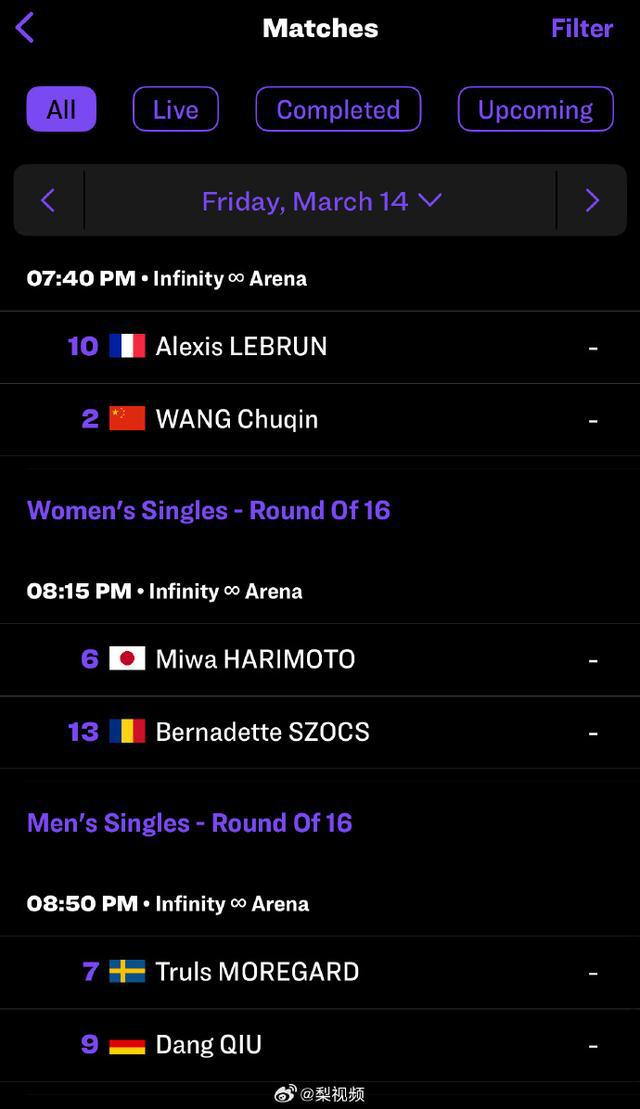This screenshot has height=1109, width=640.
Task: Go to the previous day
Action: tap(48, 201)
